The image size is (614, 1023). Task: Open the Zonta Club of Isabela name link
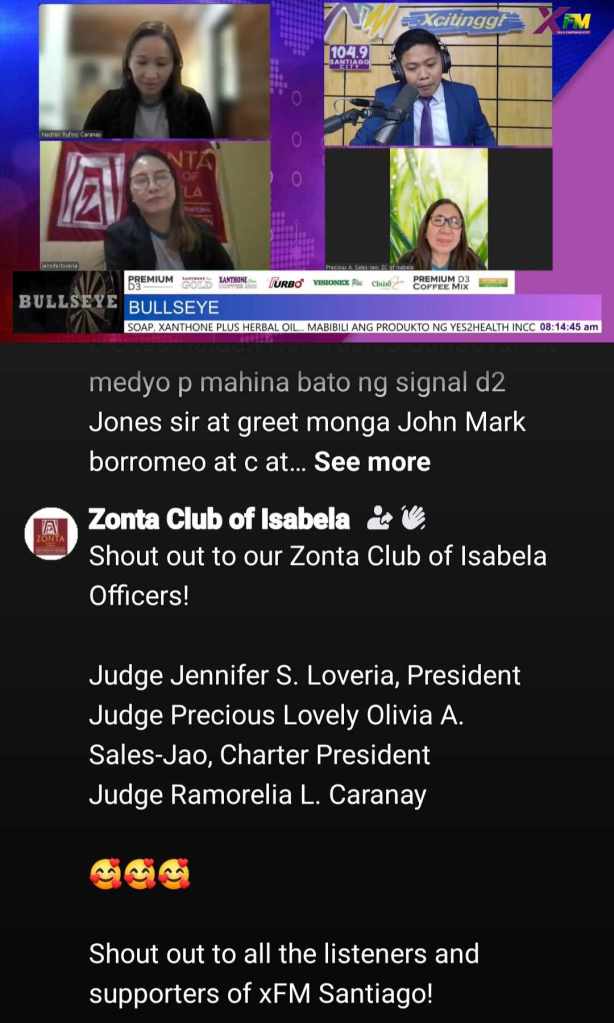[219, 520]
